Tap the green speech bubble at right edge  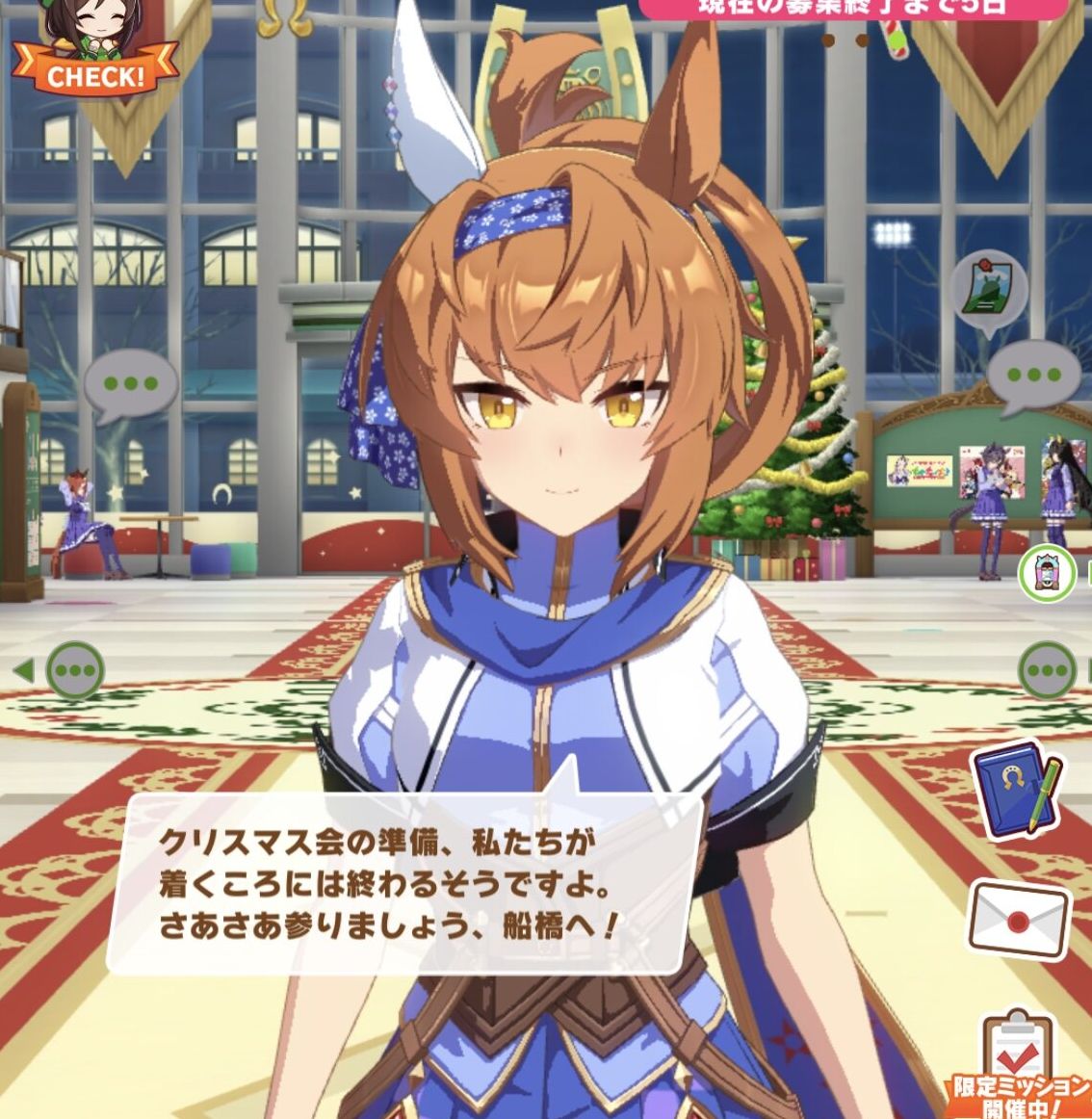point(1048,670)
